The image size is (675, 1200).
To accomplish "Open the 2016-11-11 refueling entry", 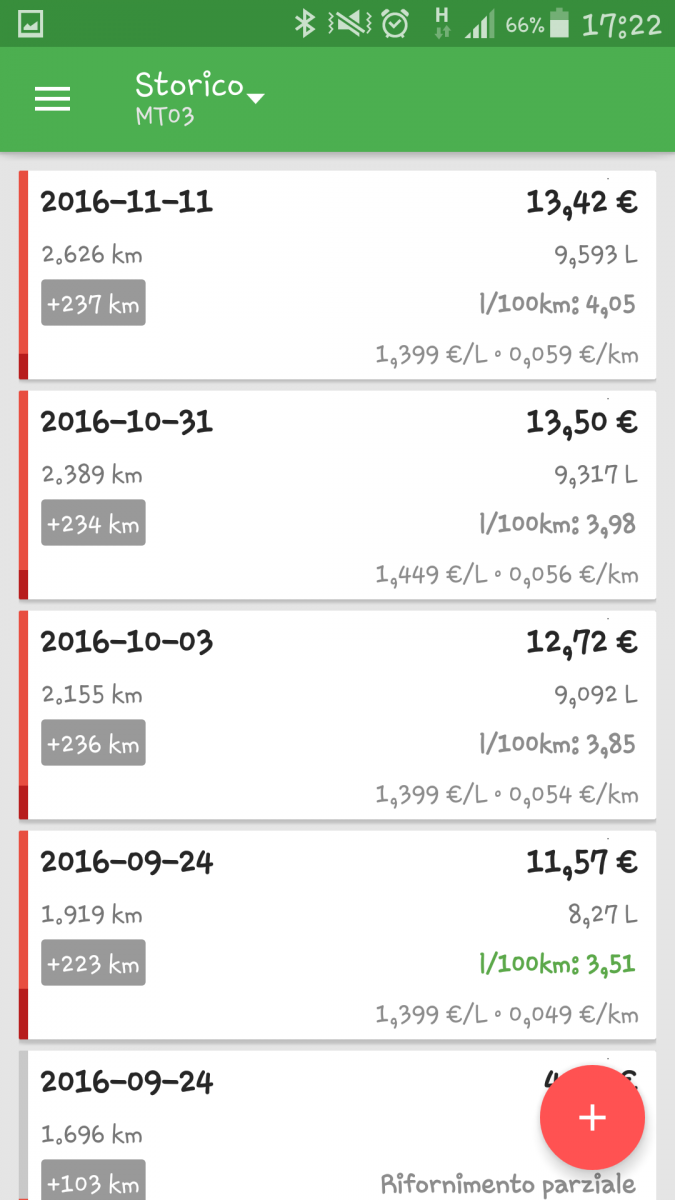I will (x=337, y=275).
